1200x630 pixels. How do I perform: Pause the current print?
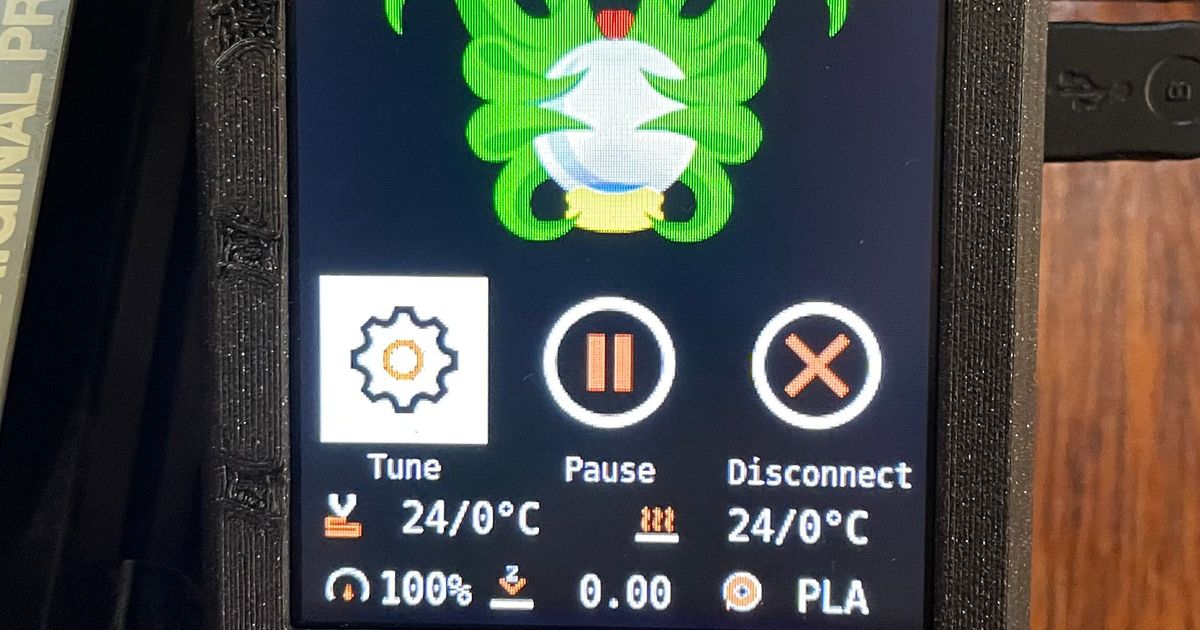pos(609,362)
